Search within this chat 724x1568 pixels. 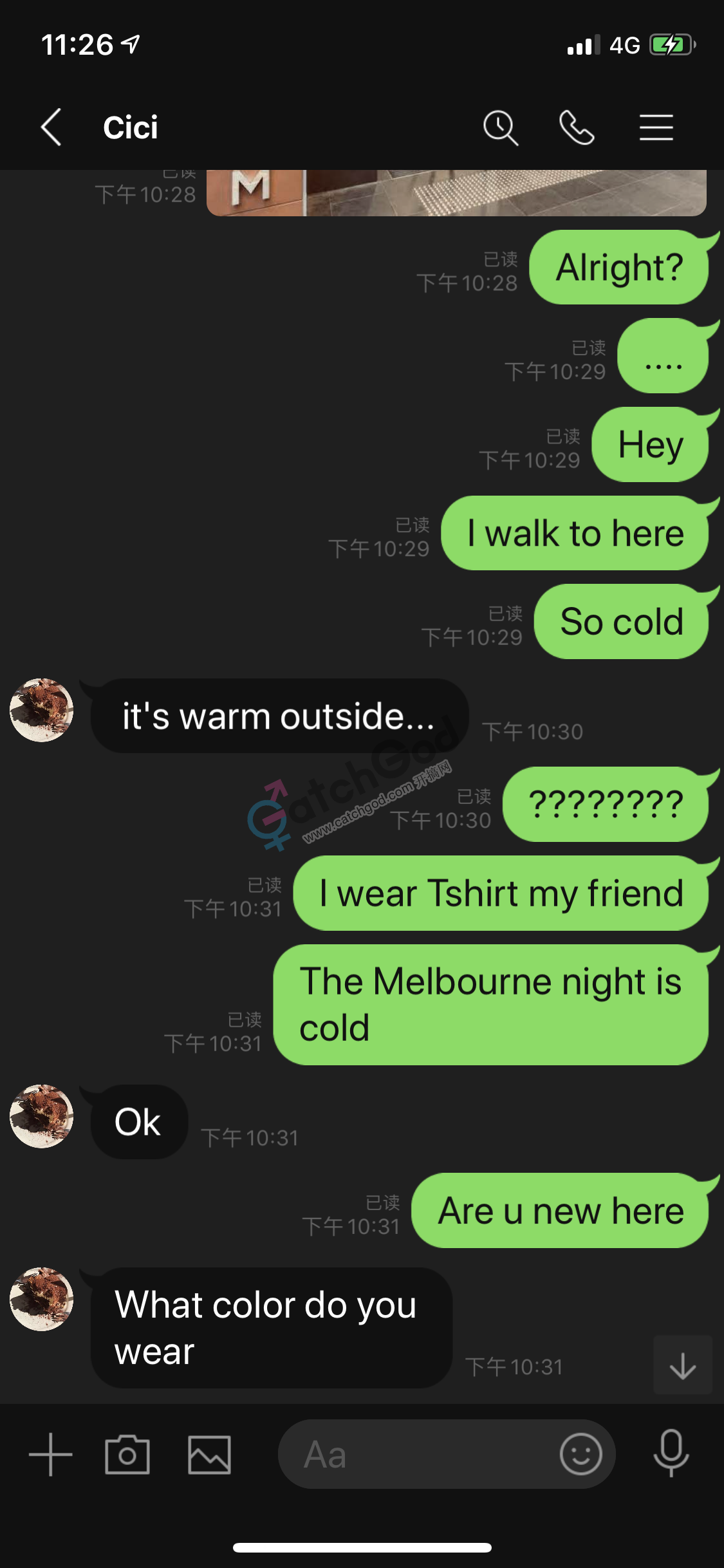[501, 127]
